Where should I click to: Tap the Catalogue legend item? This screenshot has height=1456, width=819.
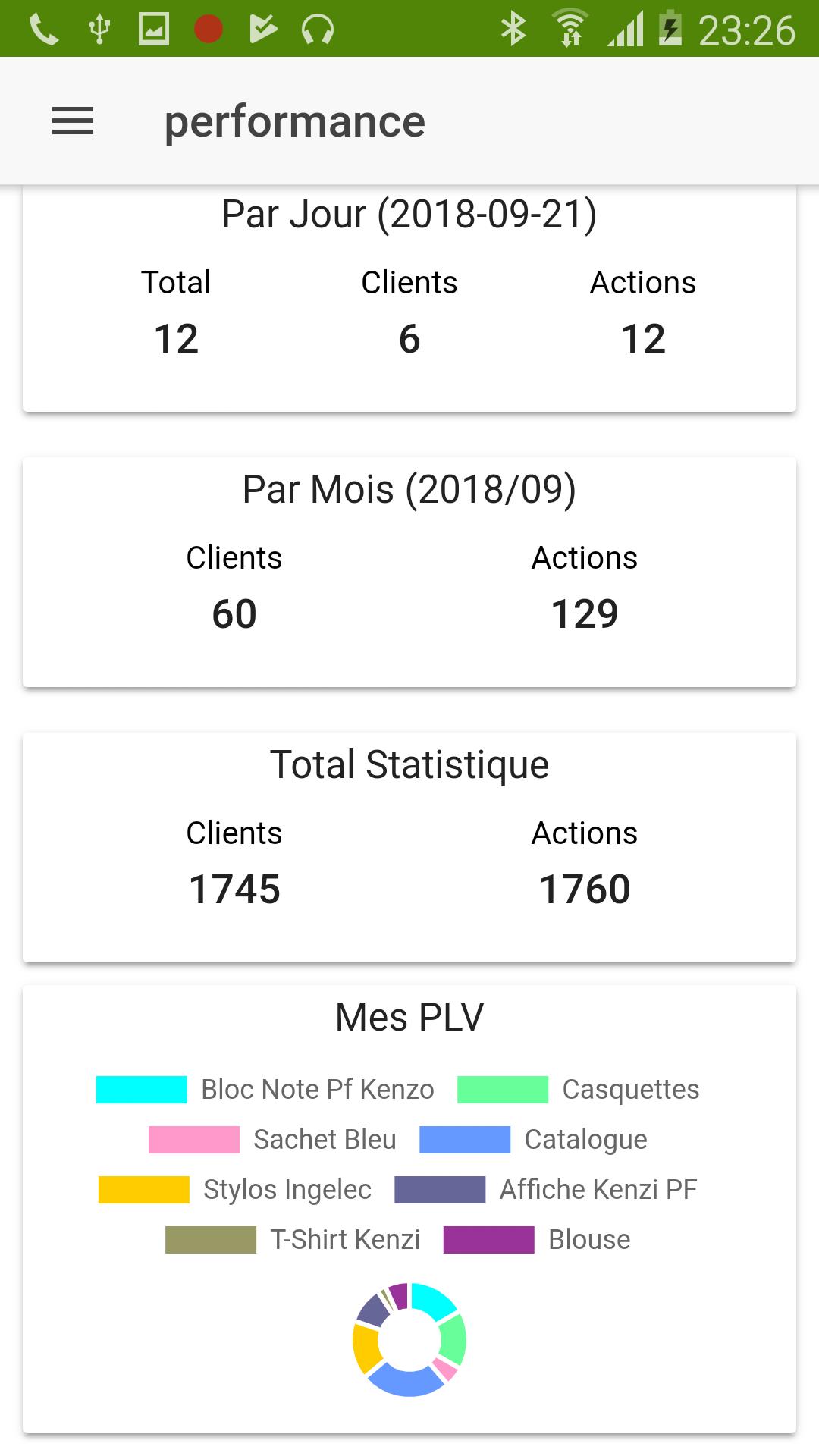[533, 1140]
